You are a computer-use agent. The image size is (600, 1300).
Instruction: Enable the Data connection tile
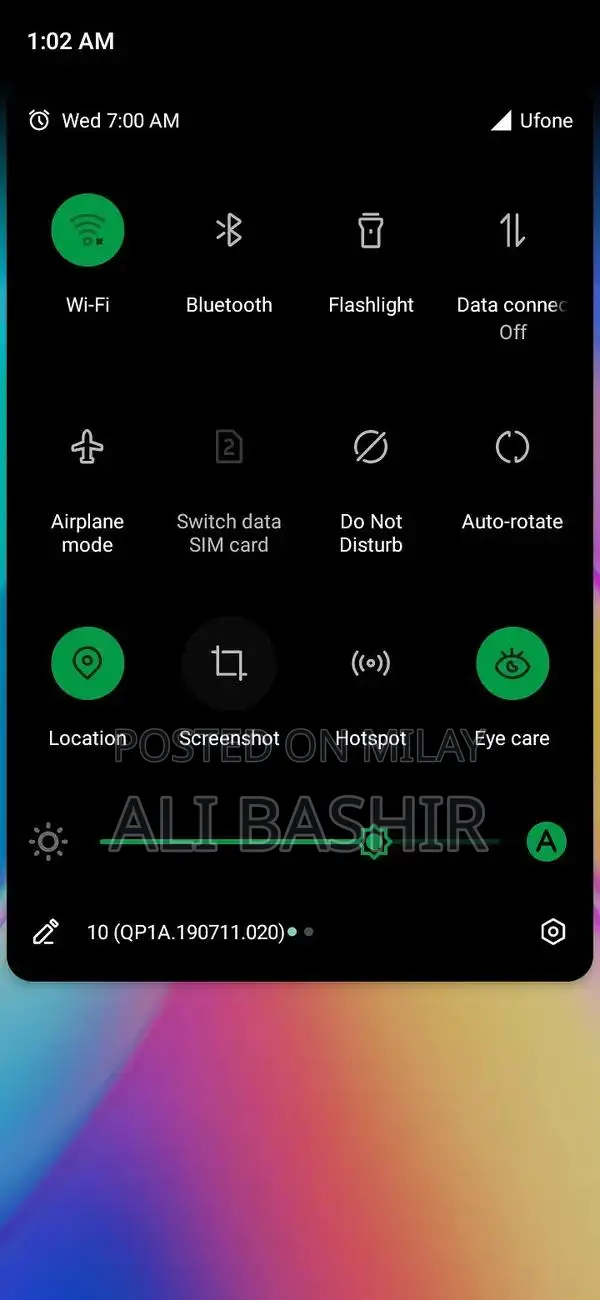click(x=512, y=231)
